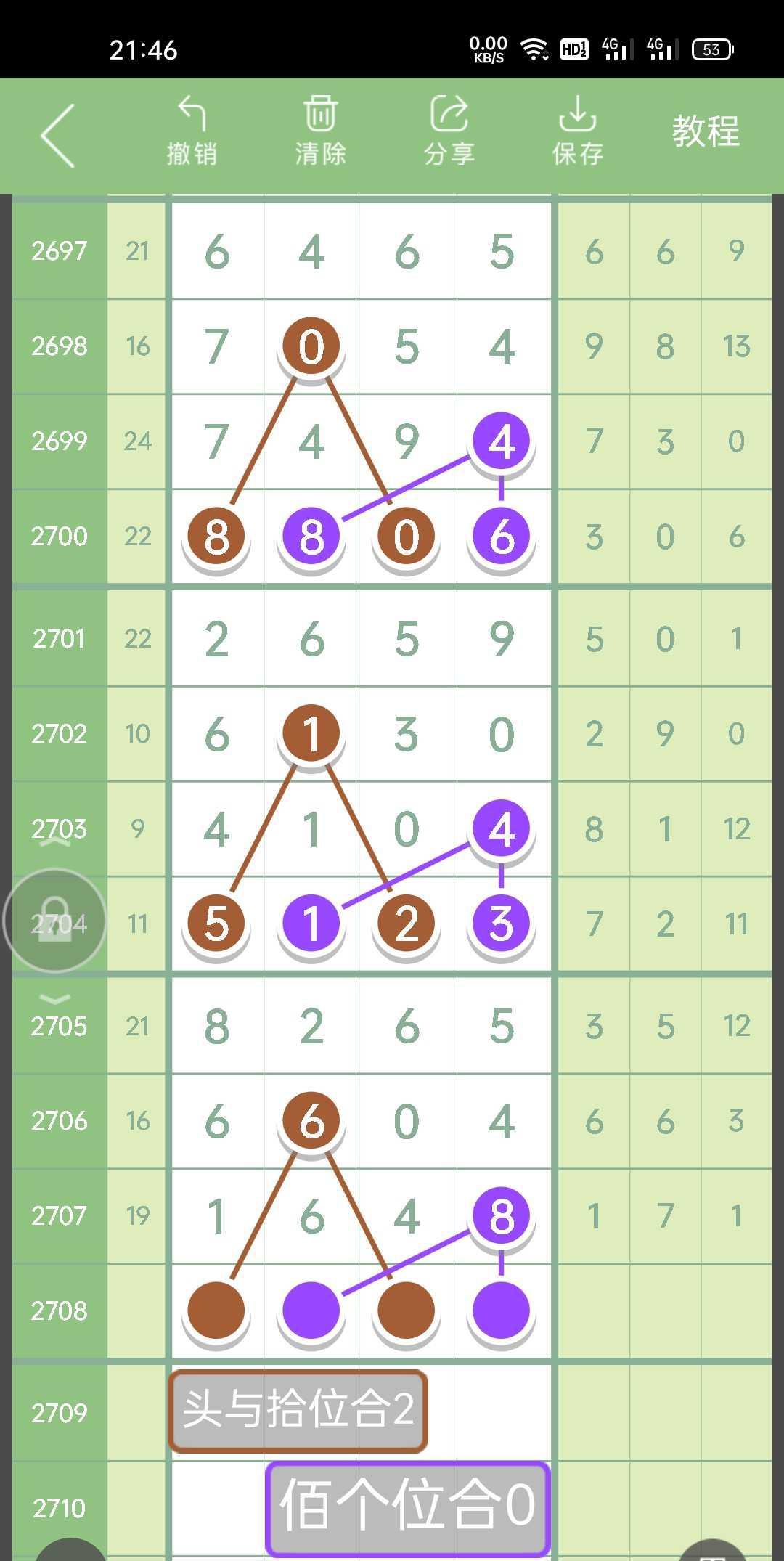This screenshot has height=1561, width=784.
Task: Clear all markings with 清除
Action: (320, 132)
